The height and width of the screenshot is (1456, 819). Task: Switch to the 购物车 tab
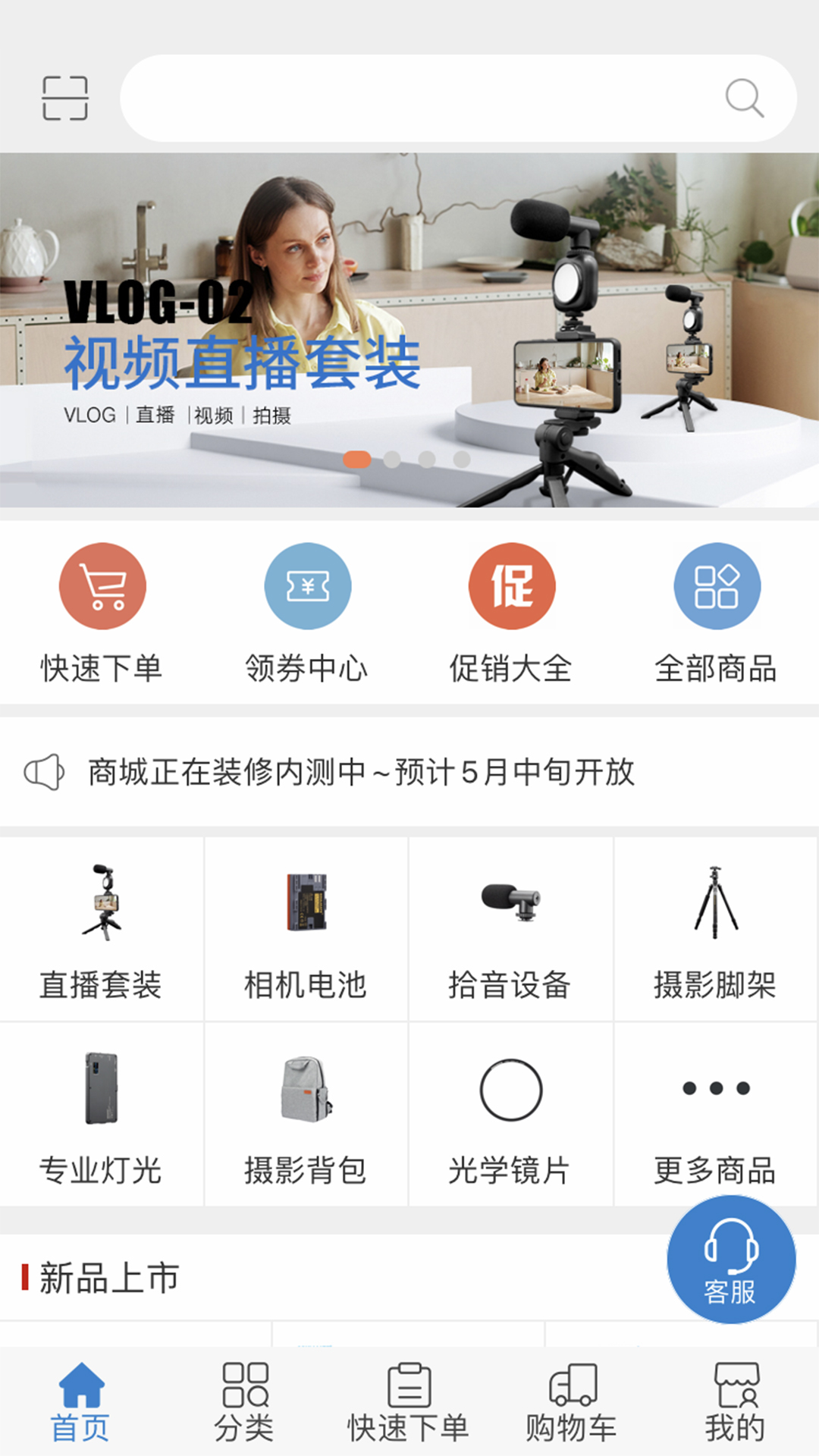coord(572,1403)
